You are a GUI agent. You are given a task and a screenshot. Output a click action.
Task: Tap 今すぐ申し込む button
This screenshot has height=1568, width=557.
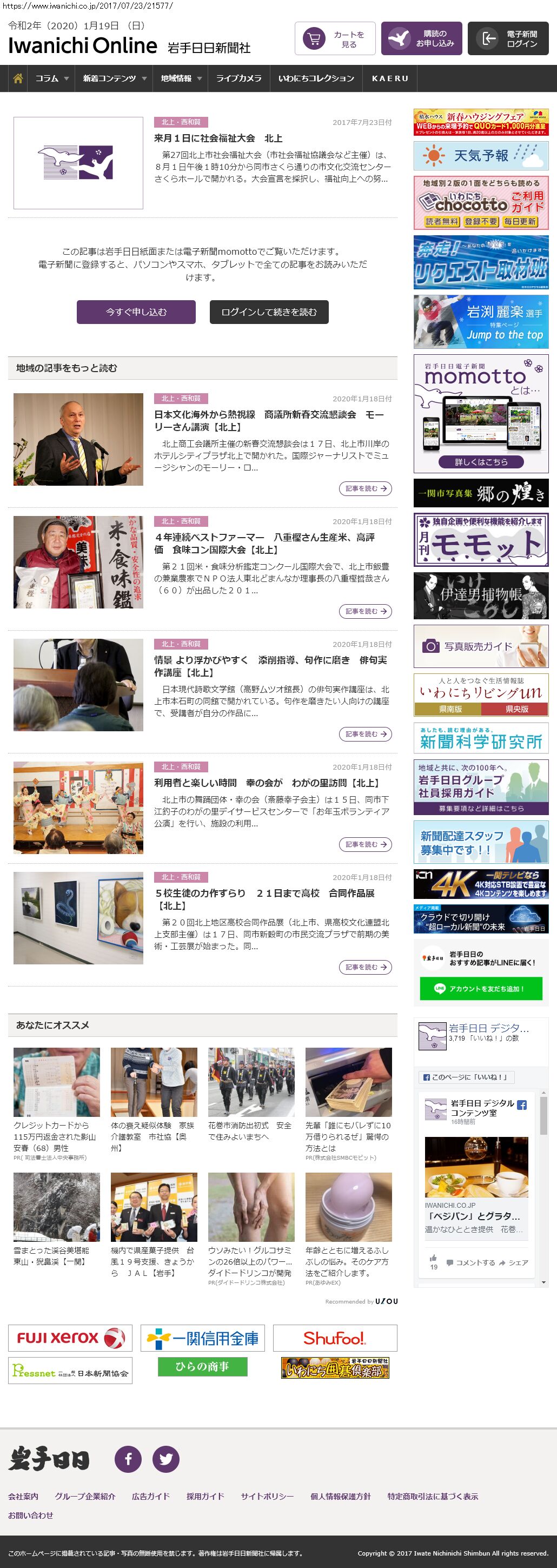pos(136,312)
